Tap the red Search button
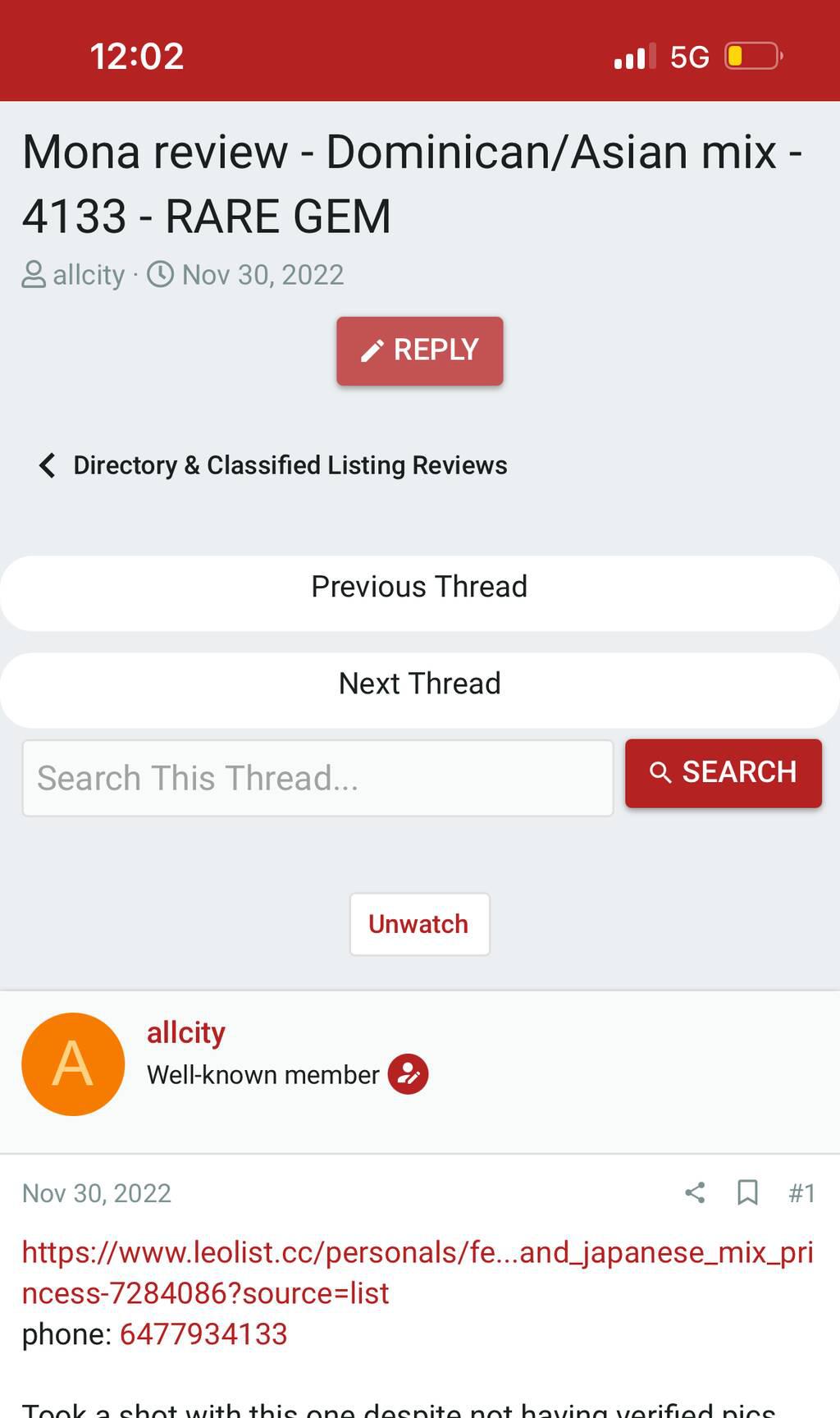840x1418 pixels. click(x=723, y=772)
